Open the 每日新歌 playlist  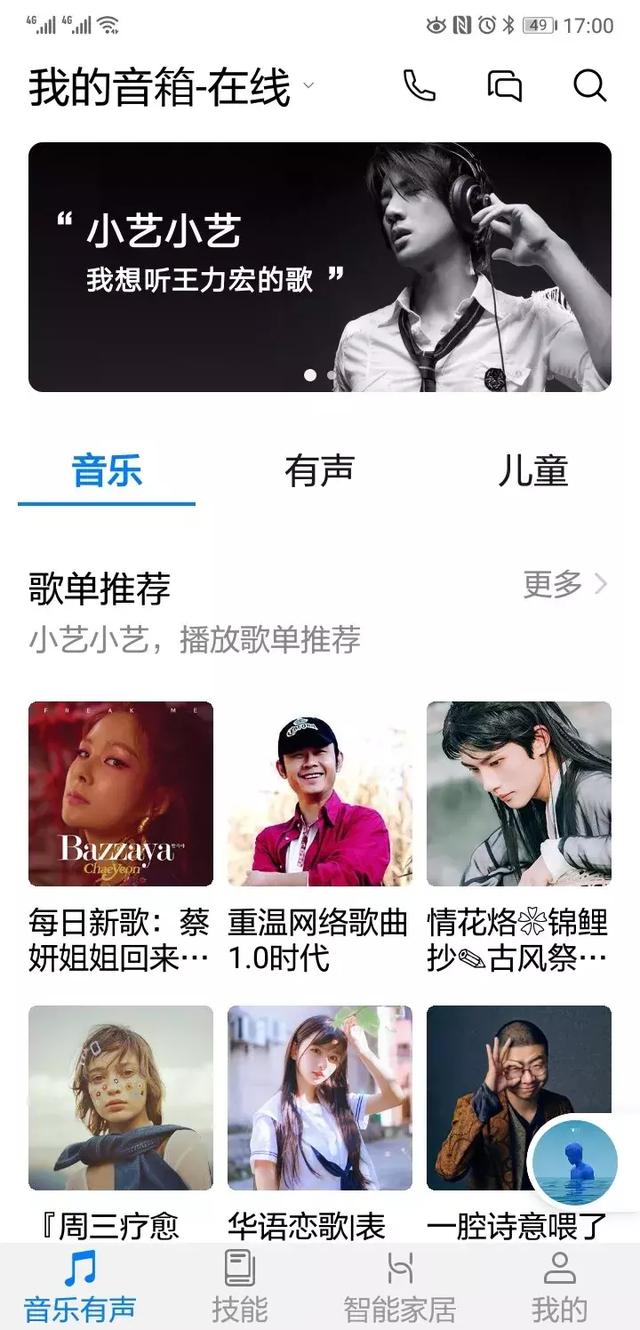pos(120,794)
